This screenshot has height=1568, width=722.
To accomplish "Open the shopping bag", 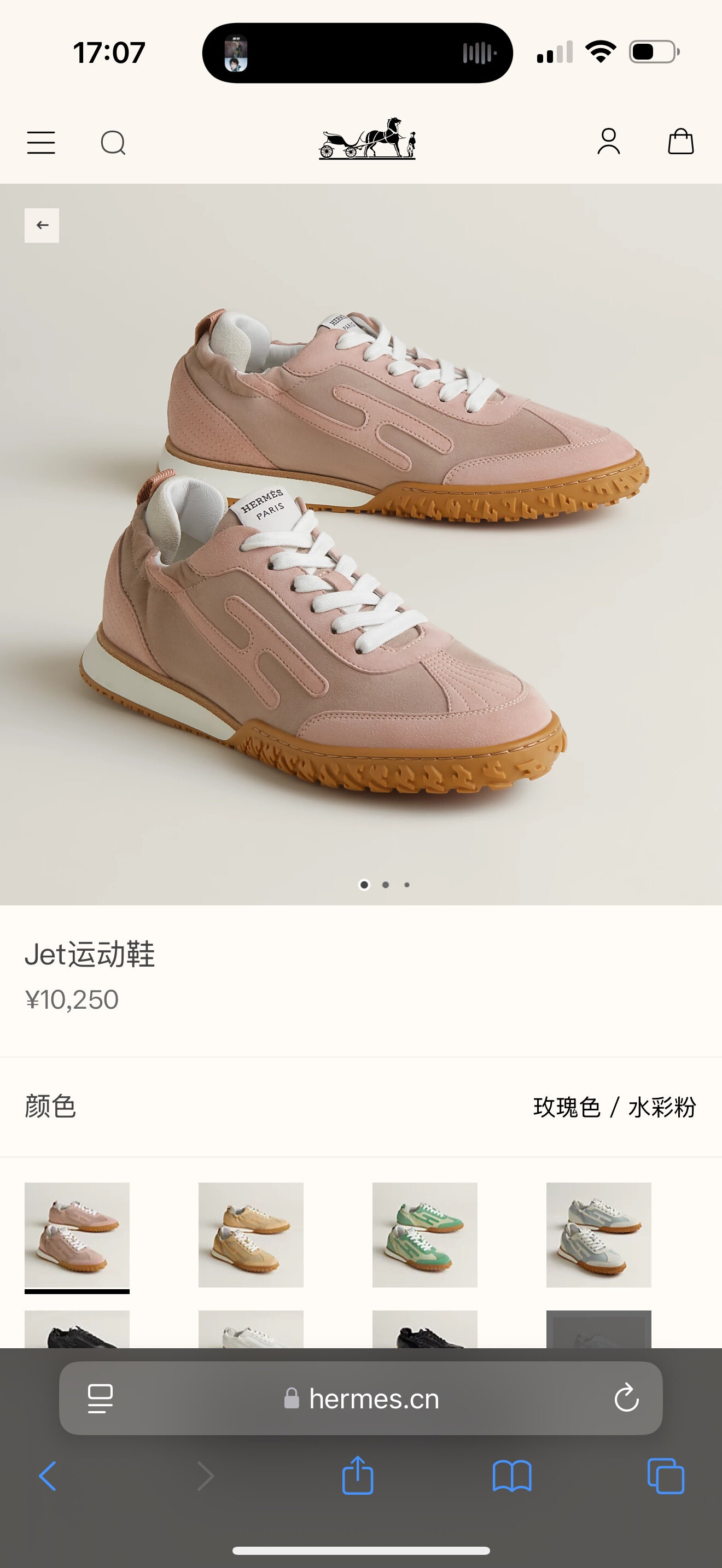I will point(680,142).
